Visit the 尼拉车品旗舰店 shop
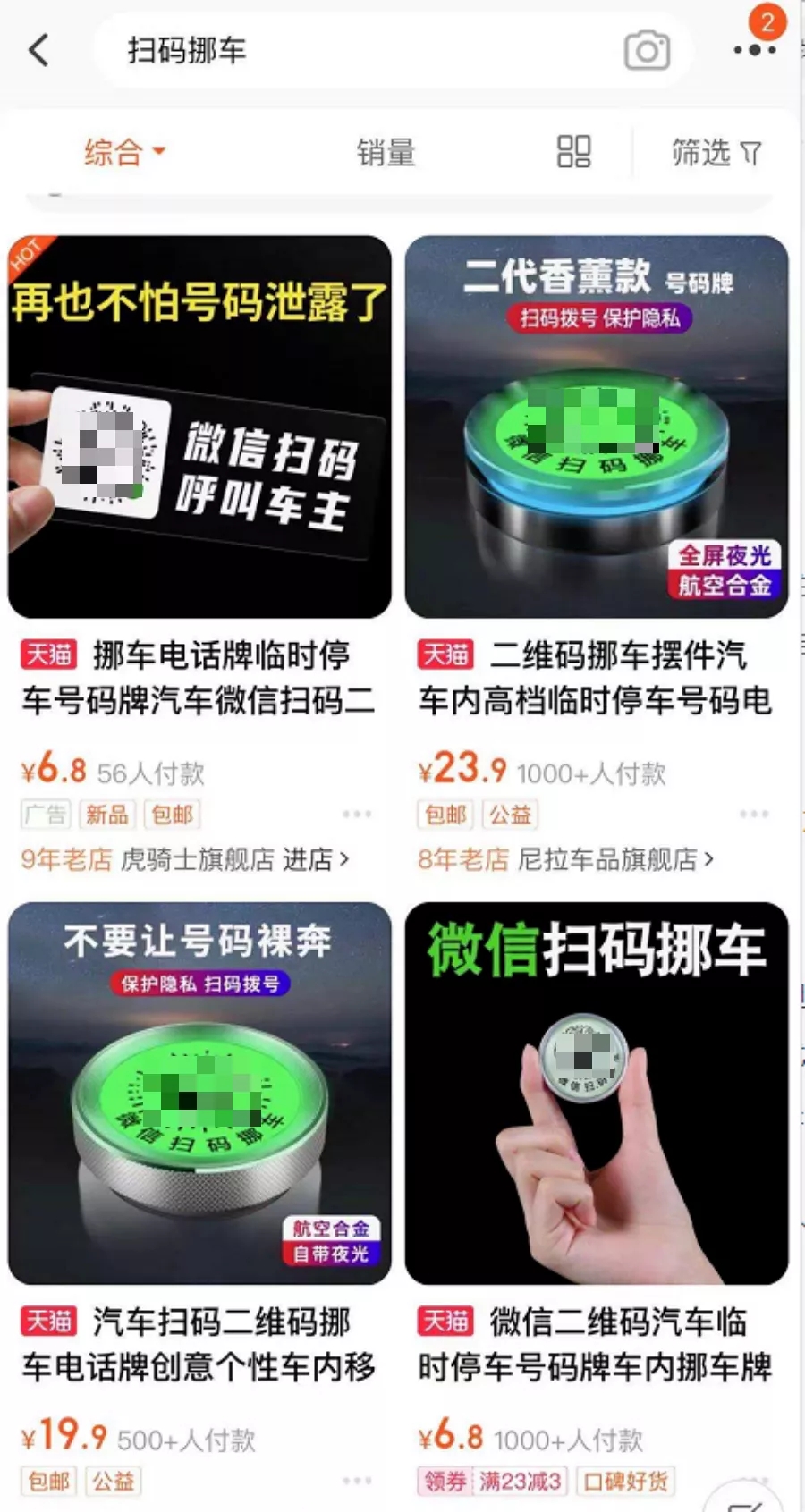The width and height of the screenshot is (805, 1512). pyautogui.click(x=615, y=859)
